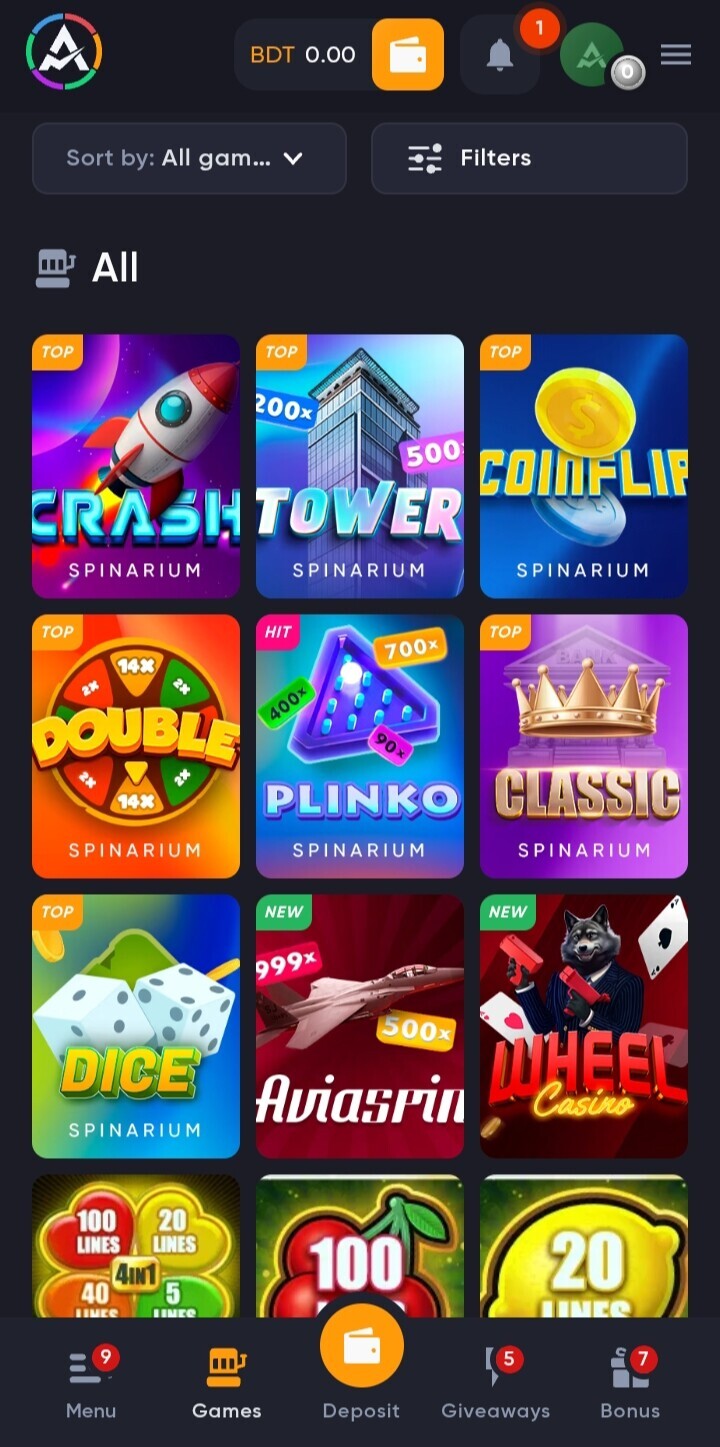Launch the Tower game

(360, 466)
